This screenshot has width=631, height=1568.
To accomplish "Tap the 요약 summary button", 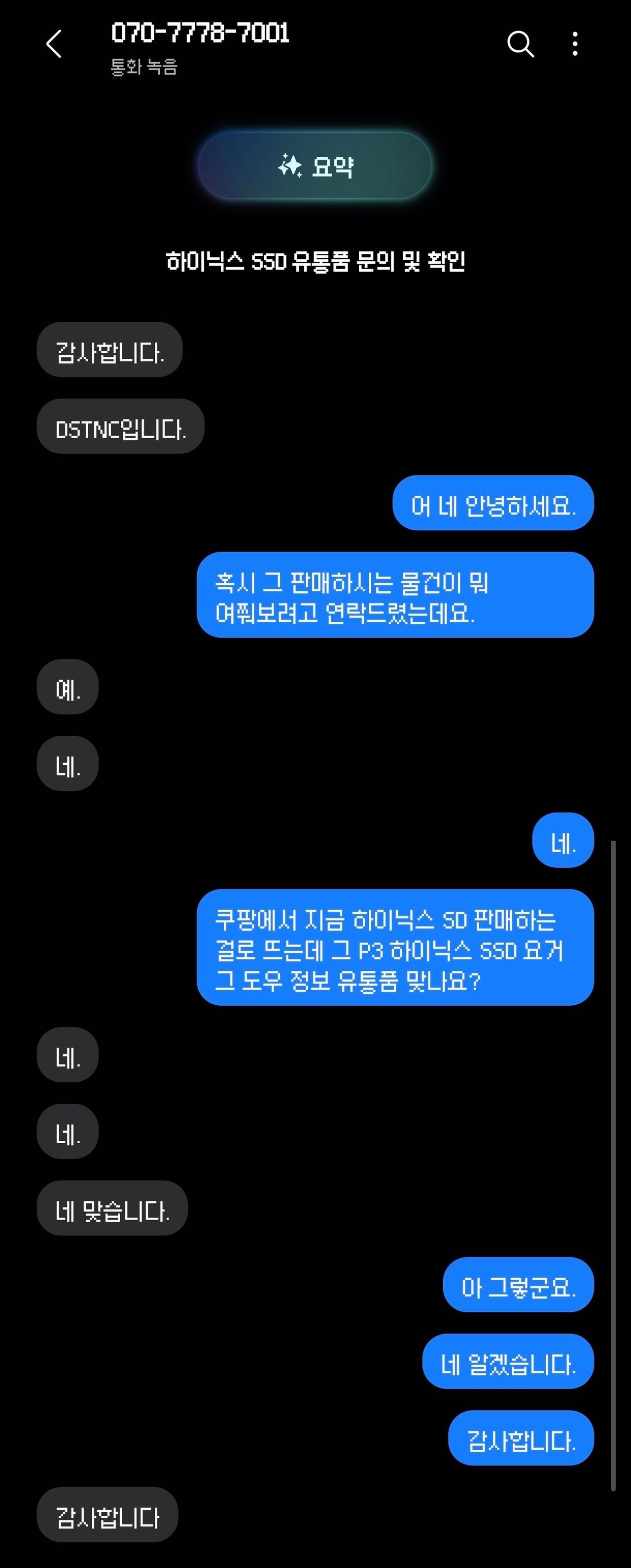I will (x=315, y=166).
